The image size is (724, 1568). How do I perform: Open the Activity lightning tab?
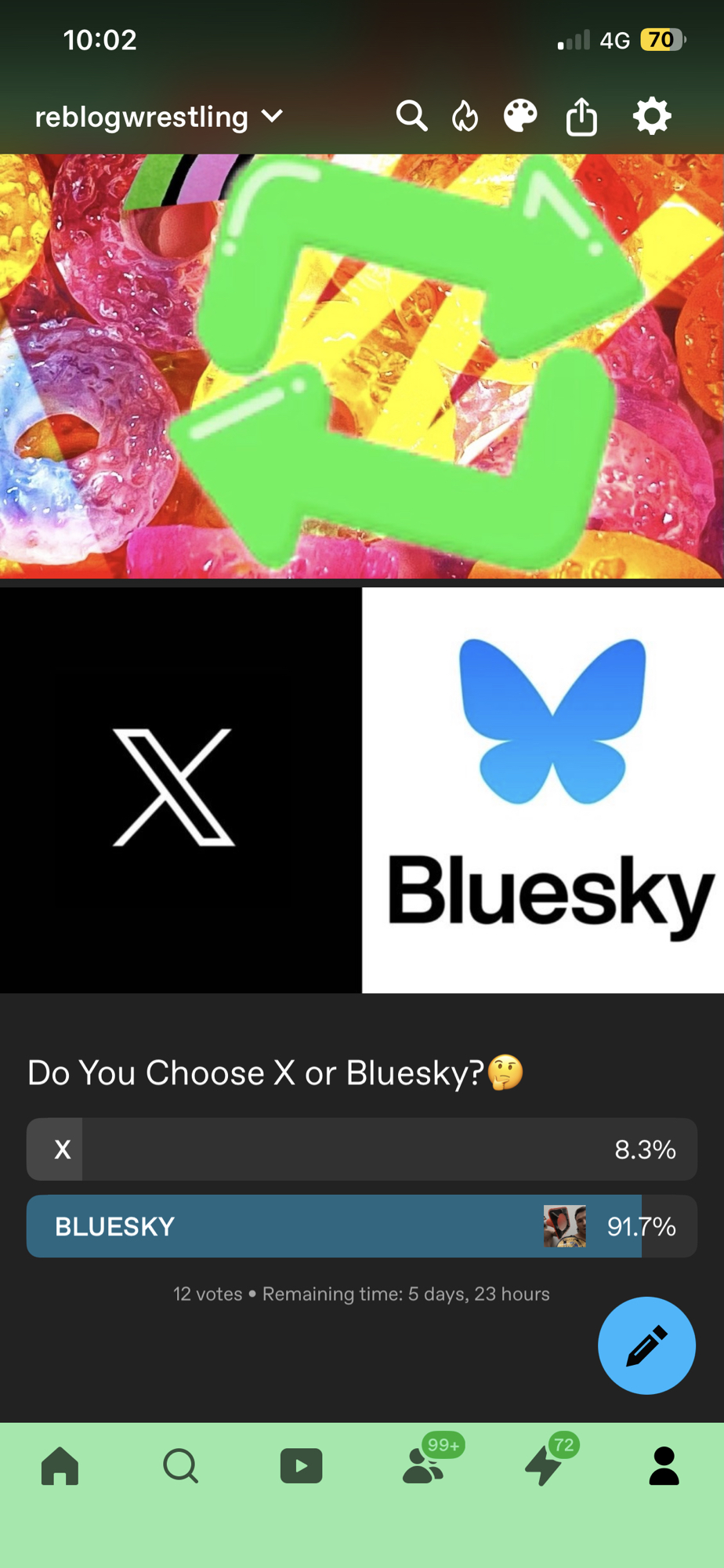544,1466
